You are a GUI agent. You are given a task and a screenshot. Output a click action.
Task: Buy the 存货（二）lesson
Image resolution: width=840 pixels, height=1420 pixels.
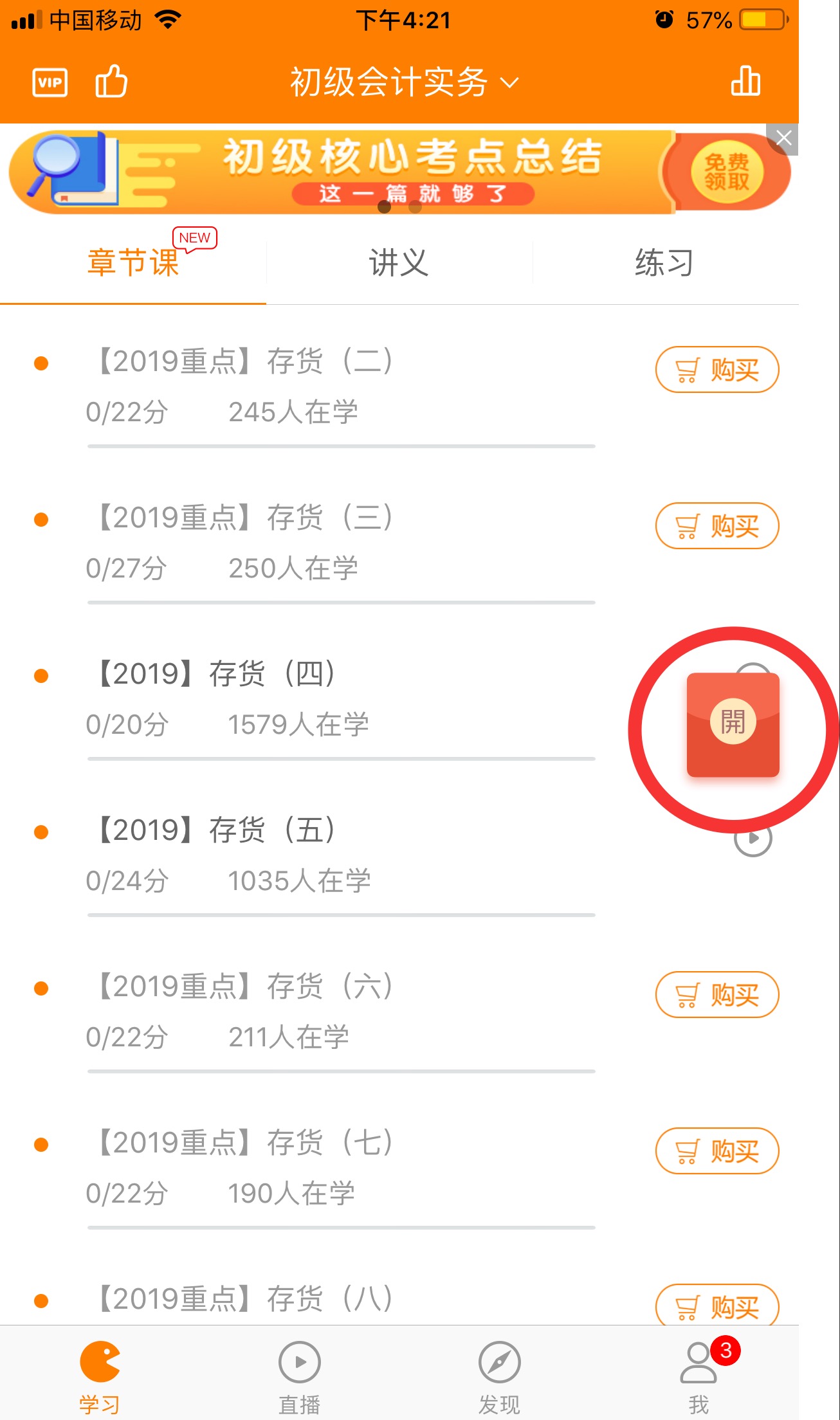[x=717, y=370]
